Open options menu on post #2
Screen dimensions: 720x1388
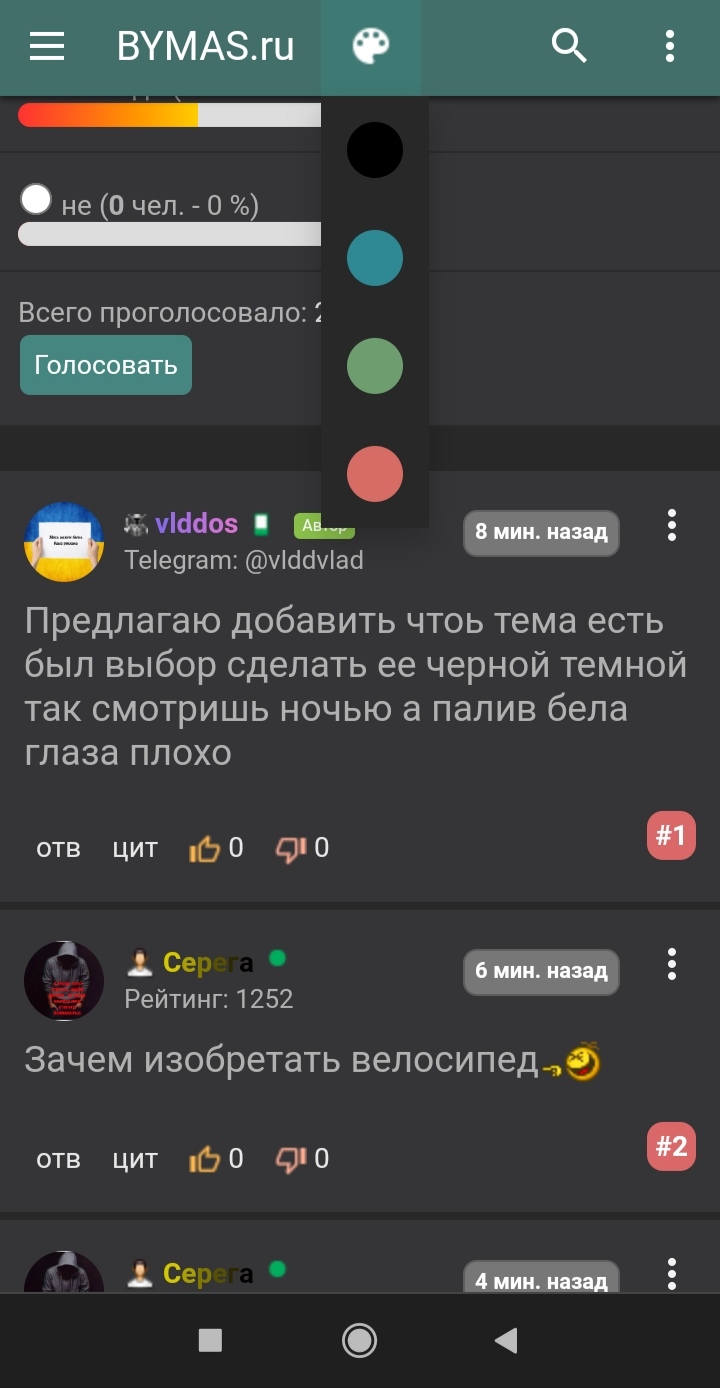671,965
